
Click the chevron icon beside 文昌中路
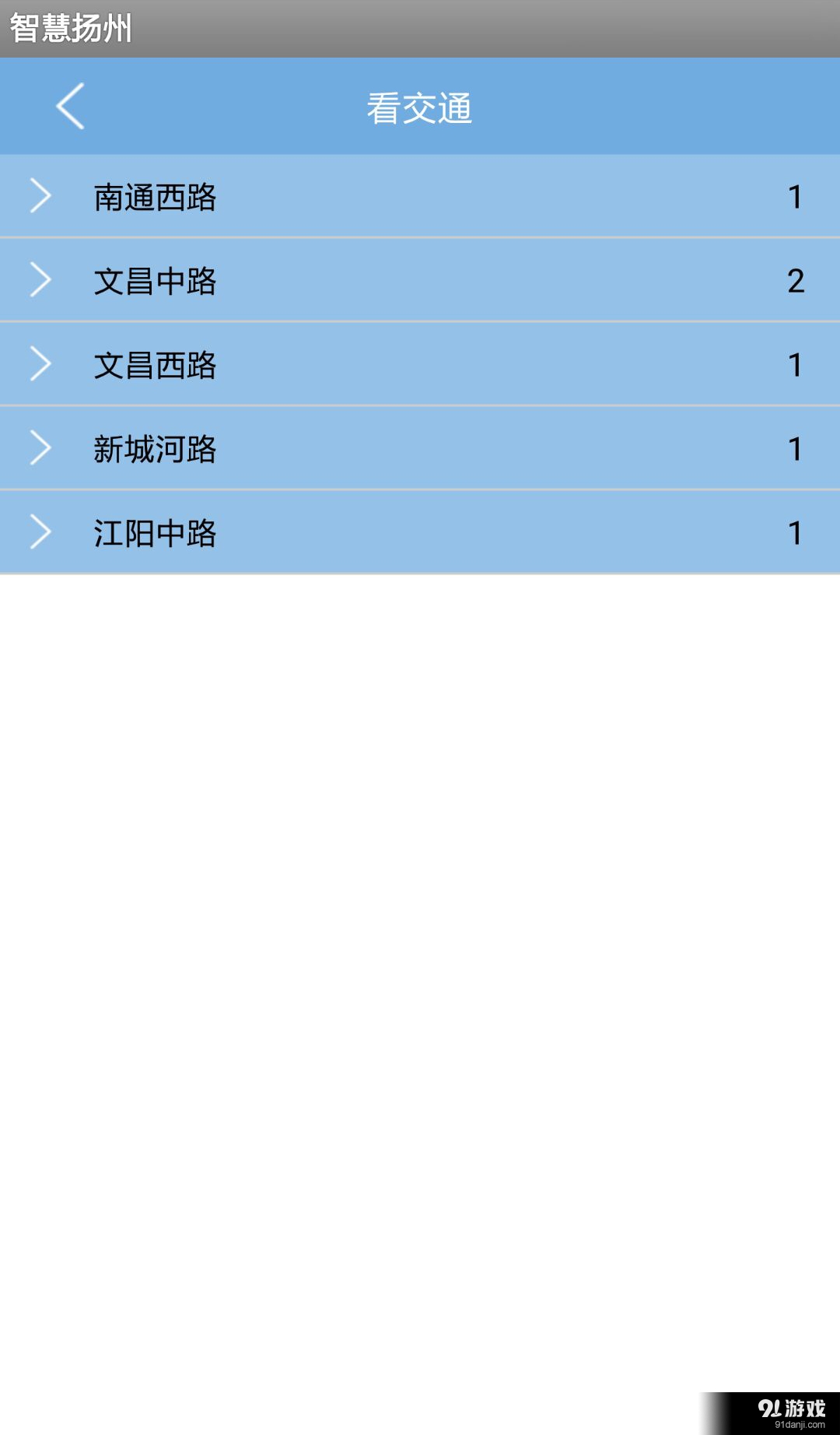pyautogui.click(x=39, y=280)
